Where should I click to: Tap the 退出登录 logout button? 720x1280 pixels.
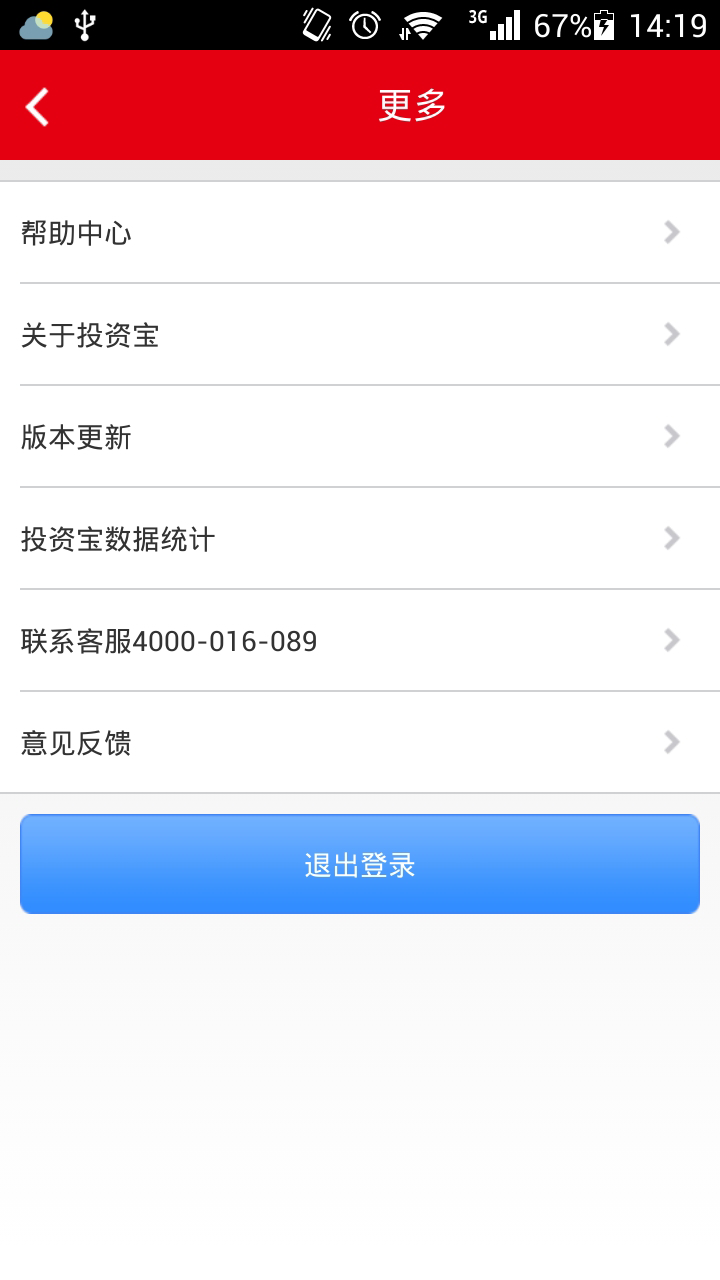[x=360, y=864]
